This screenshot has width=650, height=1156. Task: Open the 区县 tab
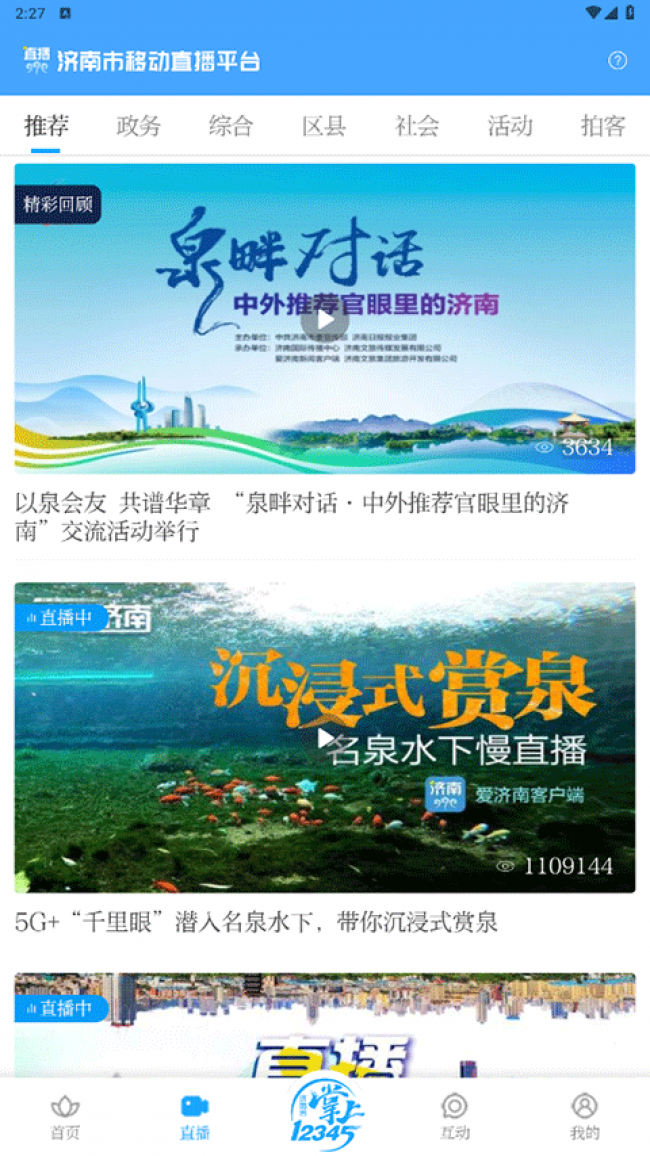click(x=324, y=126)
